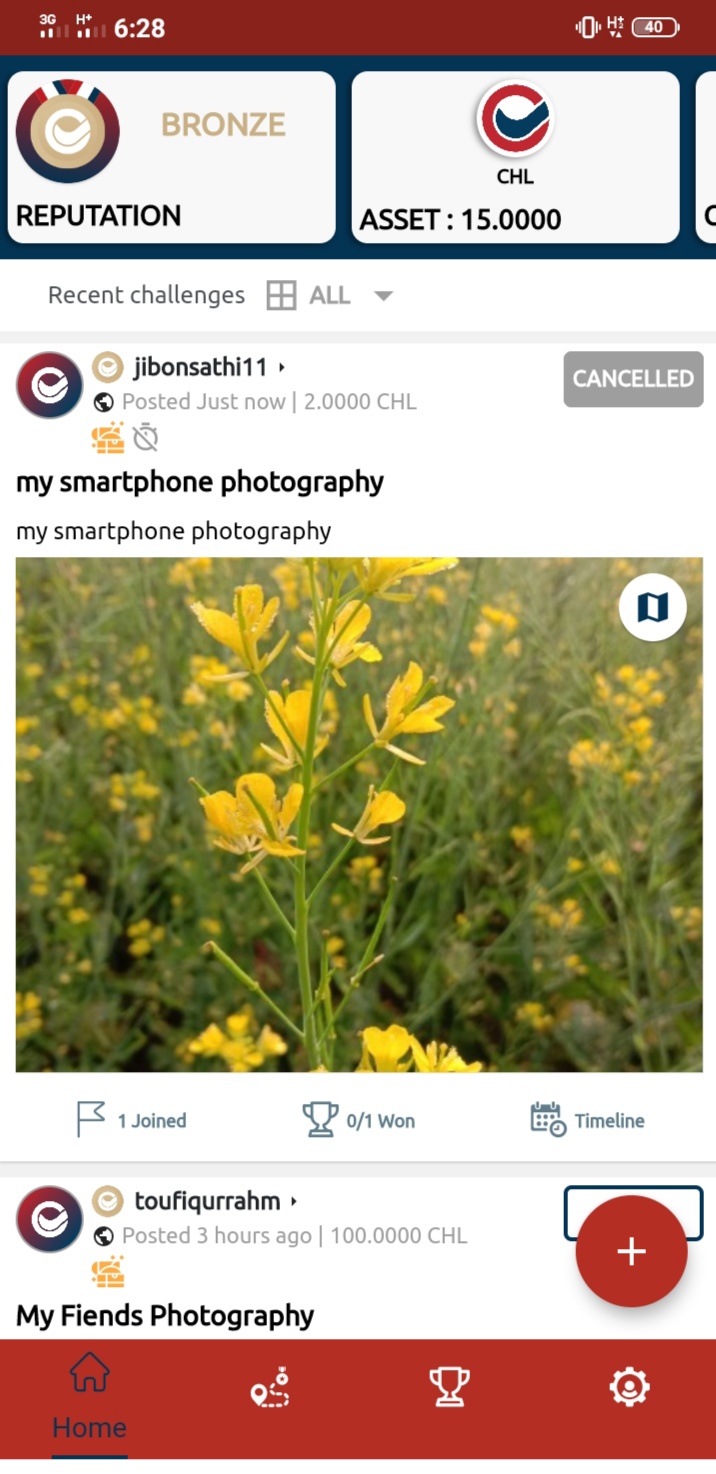Open the Reputation Bronze card
The height and width of the screenshot is (1474, 716).
(171, 157)
